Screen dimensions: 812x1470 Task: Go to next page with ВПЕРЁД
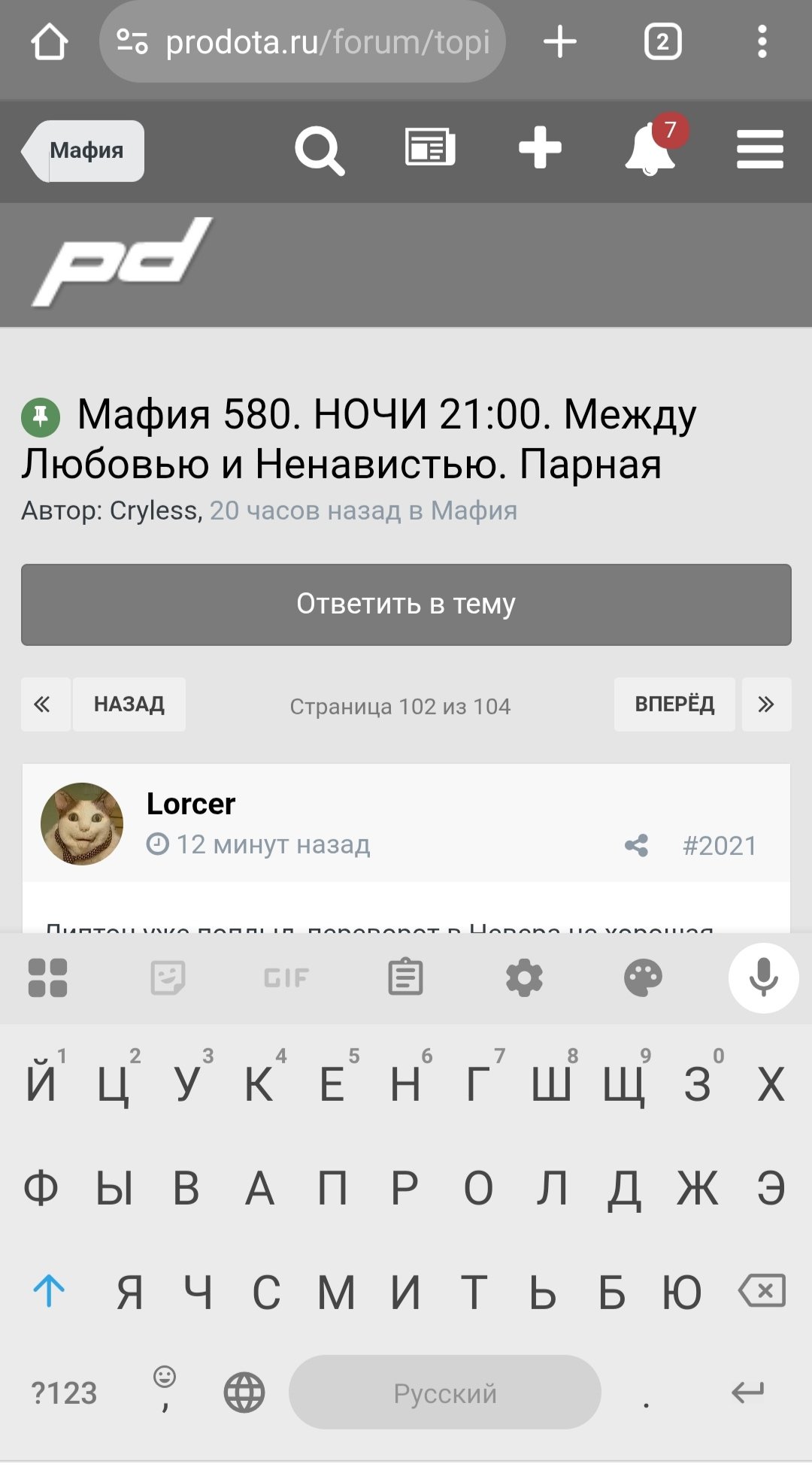pyautogui.click(x=674, y=705)
